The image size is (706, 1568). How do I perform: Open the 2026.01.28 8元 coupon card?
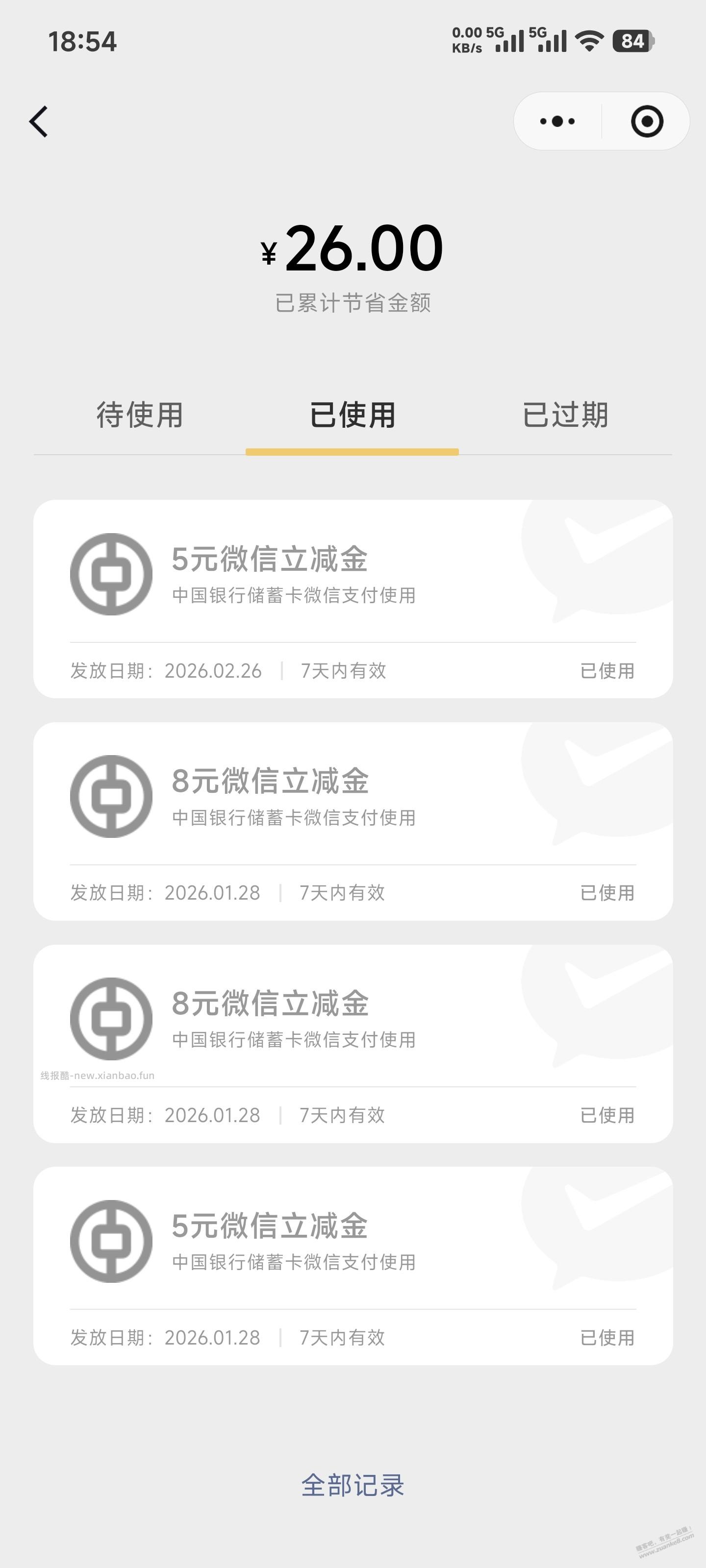pos(353,822)
